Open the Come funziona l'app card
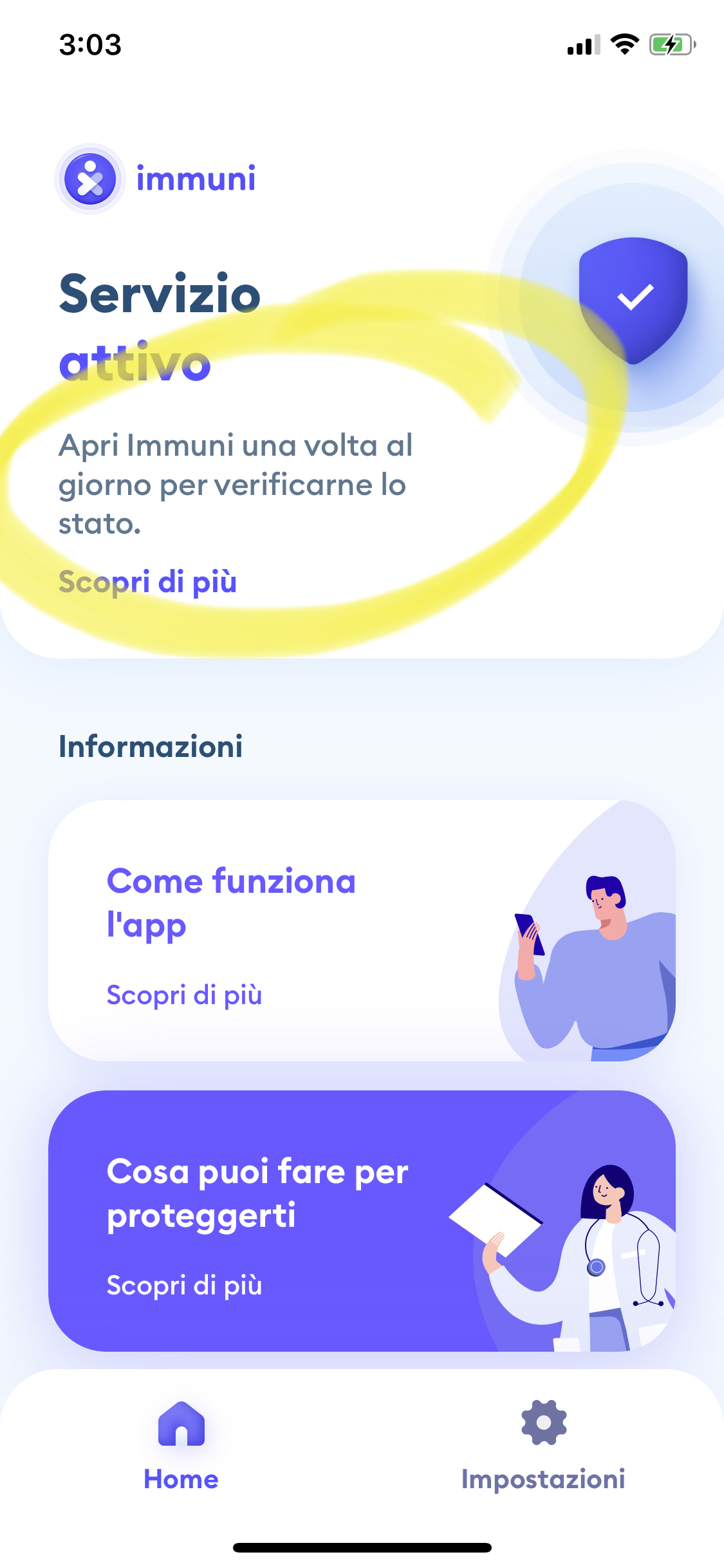Viewport: 724px width, 1568px height. (362, 931)
